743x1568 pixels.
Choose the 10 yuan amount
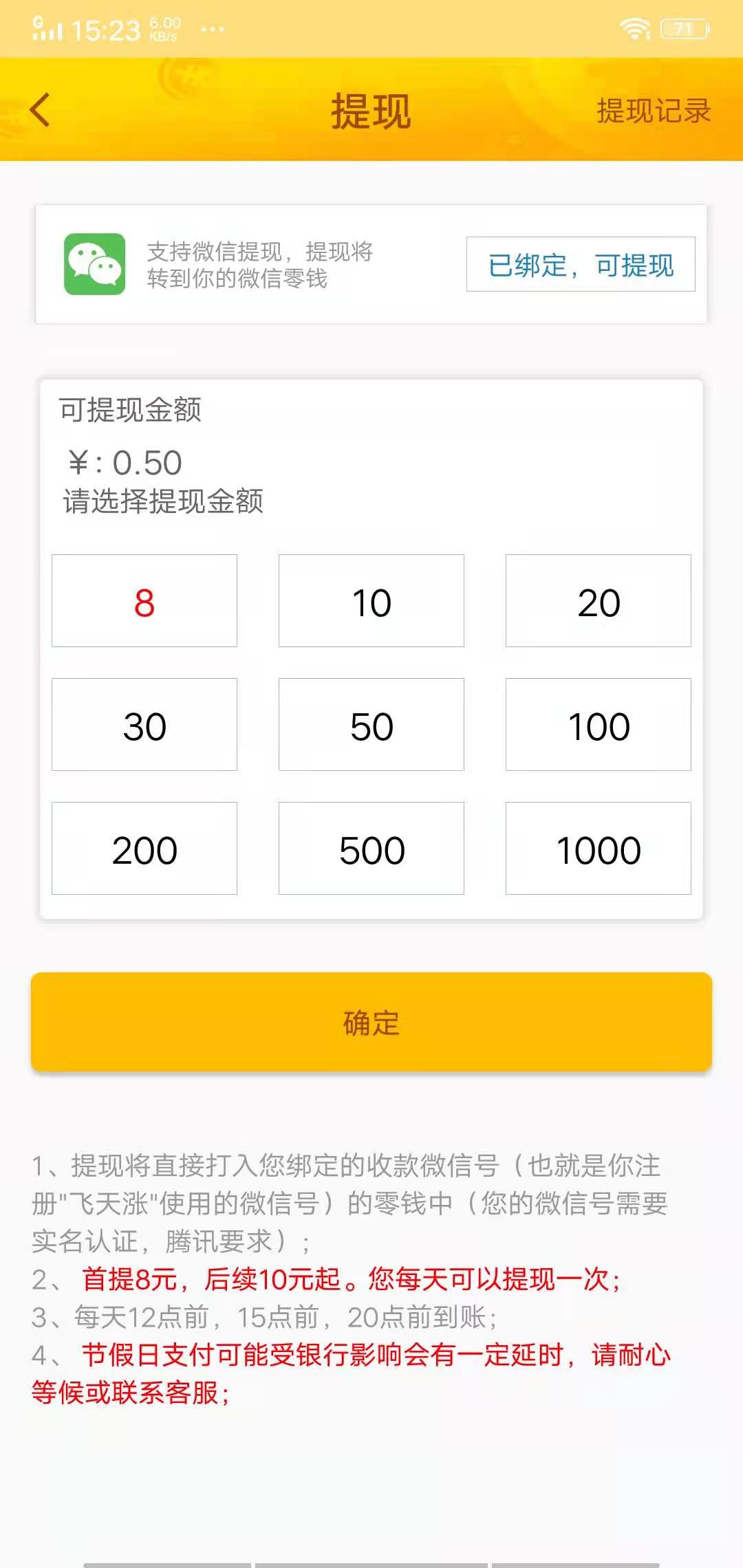tap(371, 601)
